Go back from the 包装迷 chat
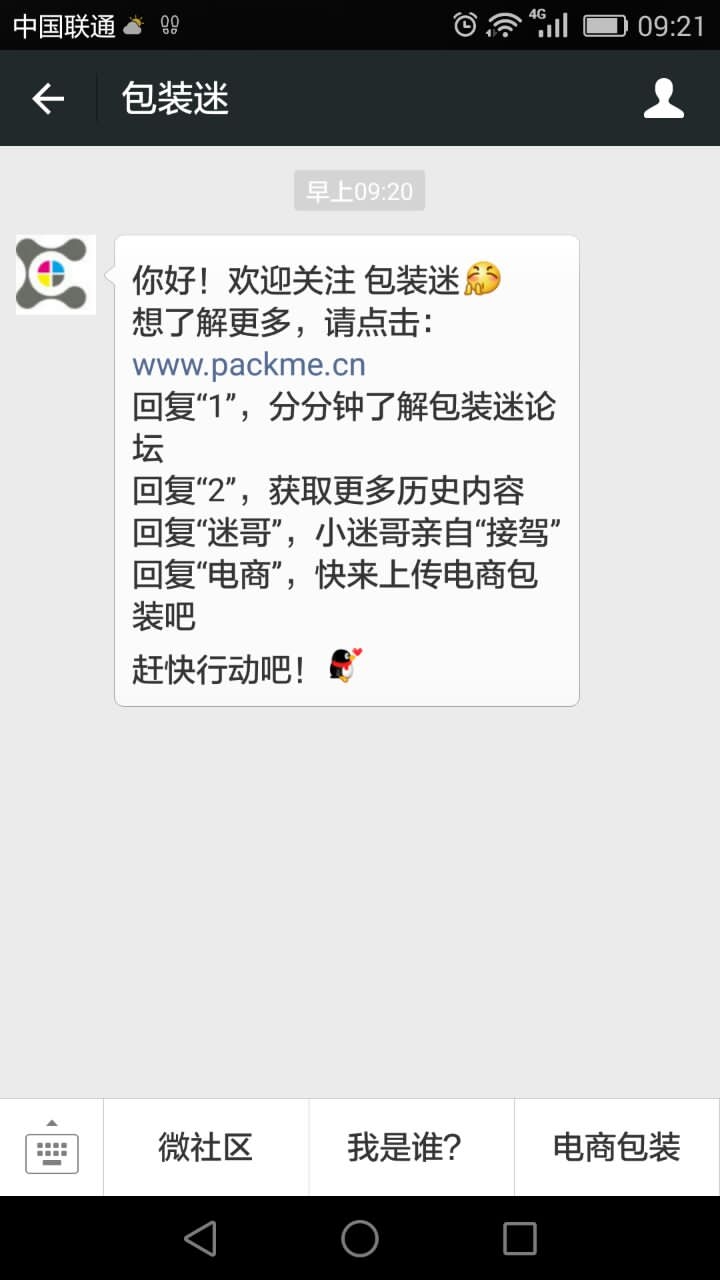 tap(48, 98)
